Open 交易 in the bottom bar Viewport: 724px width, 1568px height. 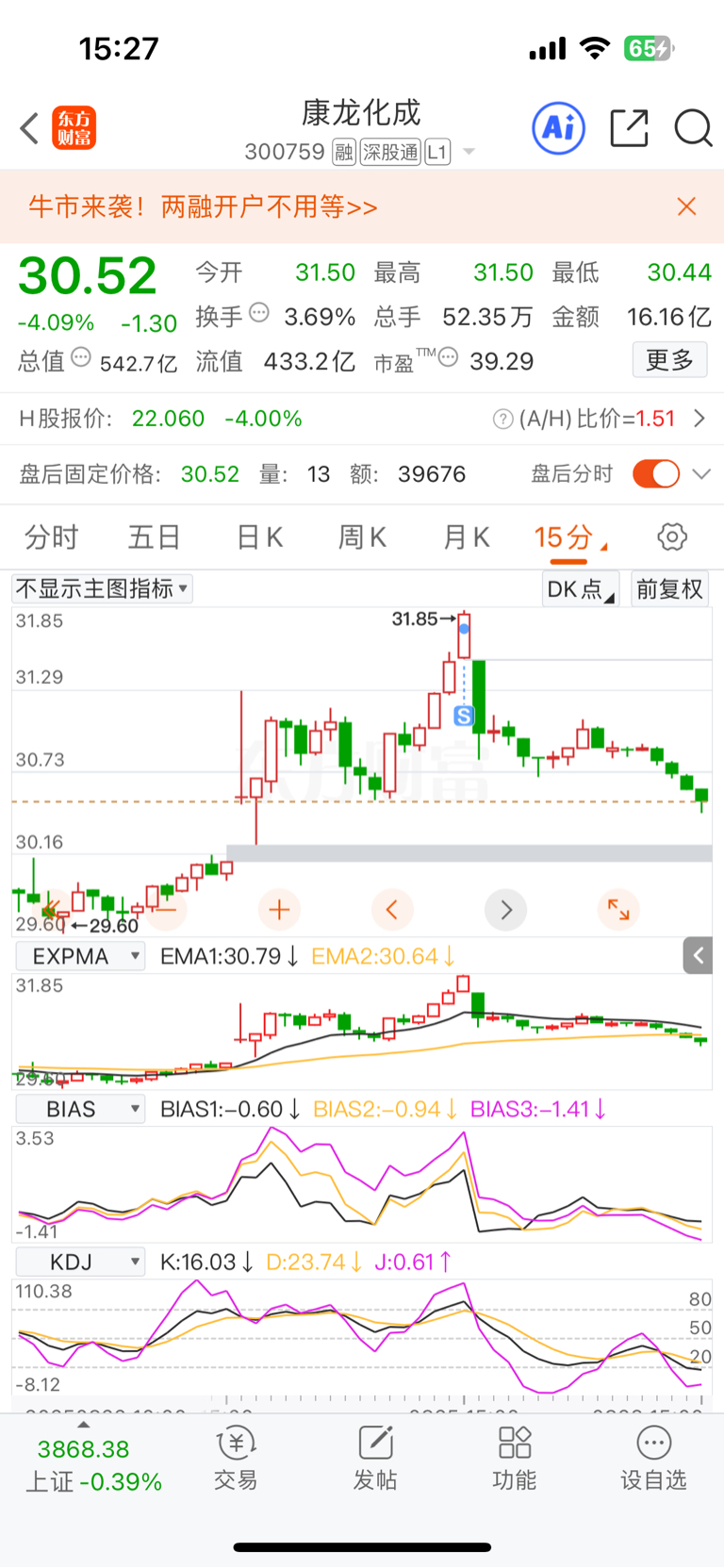point(236,1458)
